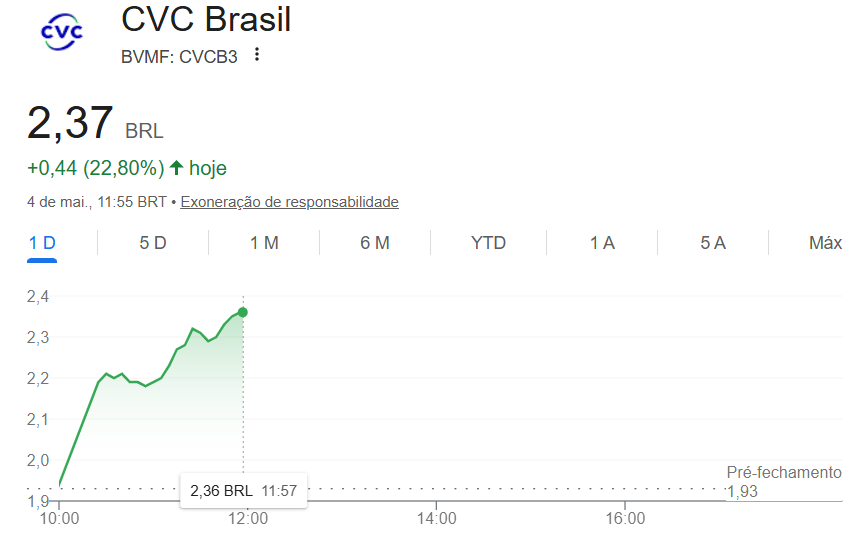
Task: Open the three-dot menu beside CVCB3
Action: (256, 54)
